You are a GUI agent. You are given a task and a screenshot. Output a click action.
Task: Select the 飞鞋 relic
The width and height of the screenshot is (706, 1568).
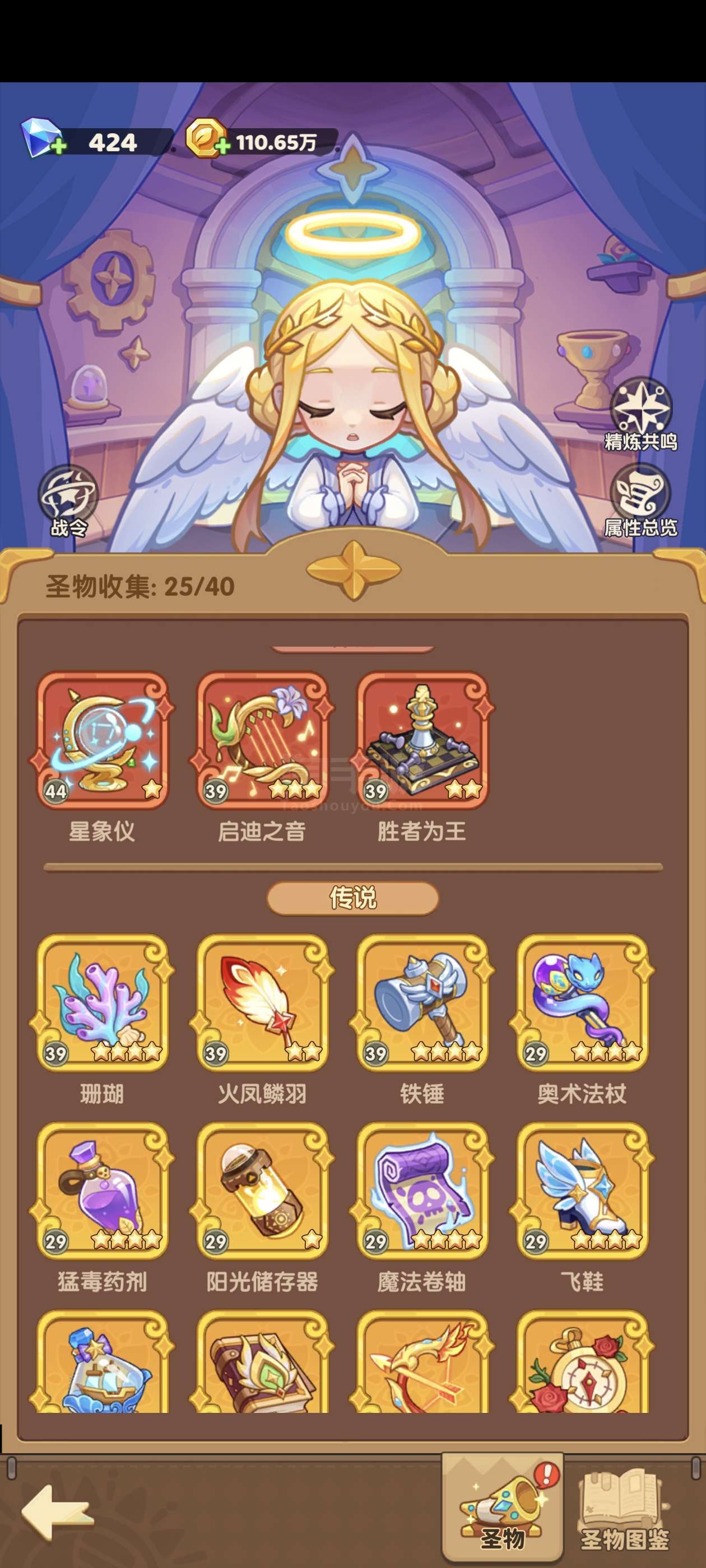point(582,1191)
